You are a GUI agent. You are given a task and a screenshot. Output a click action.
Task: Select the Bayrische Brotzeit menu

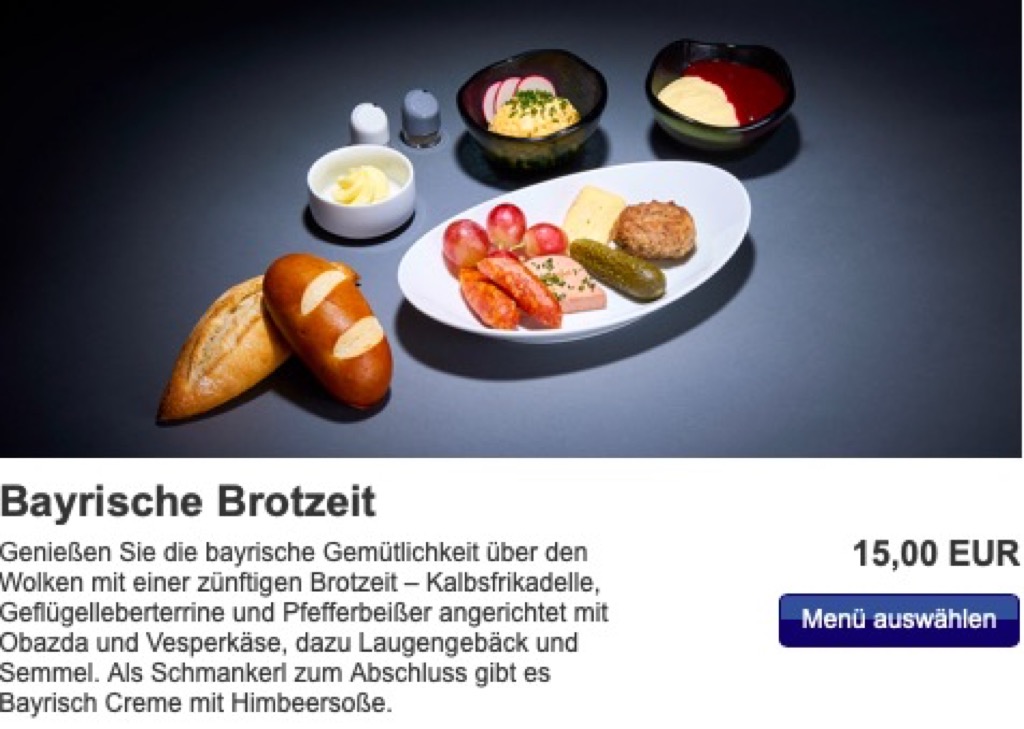(x=898, y=620)
